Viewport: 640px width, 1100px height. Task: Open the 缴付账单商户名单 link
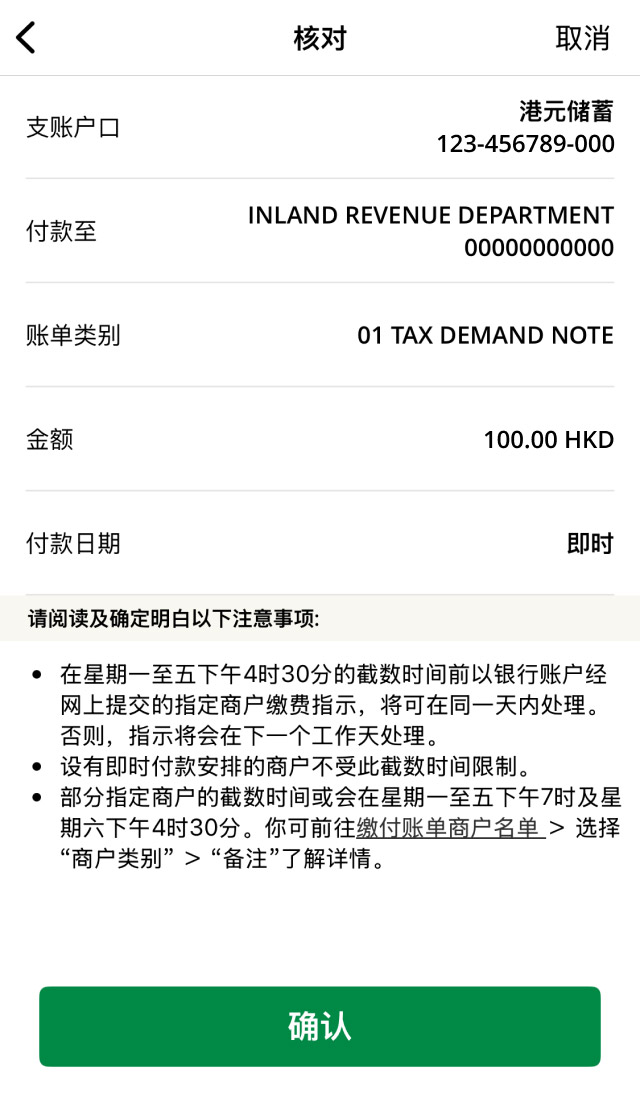(x=450, y=828)
